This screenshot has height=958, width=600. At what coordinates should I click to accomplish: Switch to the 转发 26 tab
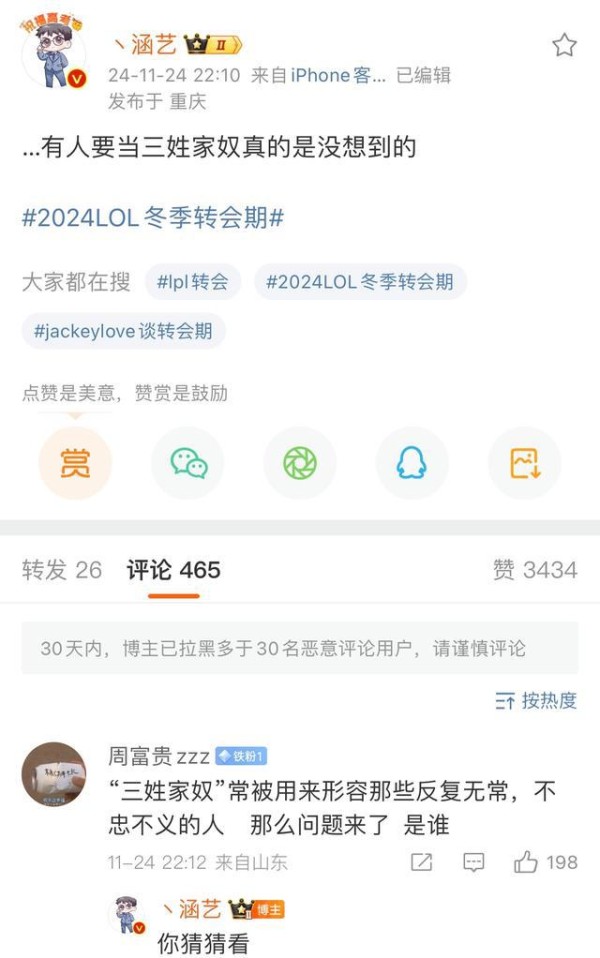point(62,570)
